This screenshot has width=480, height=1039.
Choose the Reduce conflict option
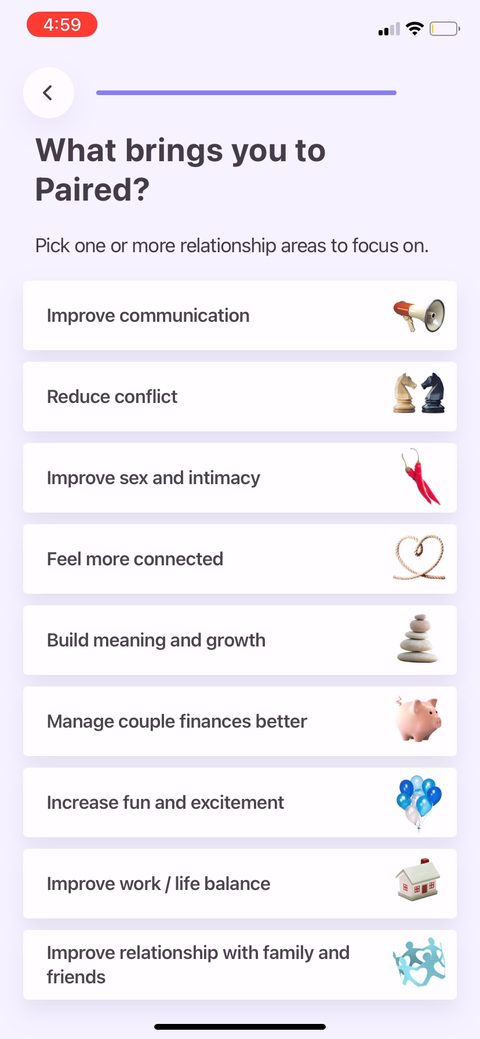click(240, 396)
